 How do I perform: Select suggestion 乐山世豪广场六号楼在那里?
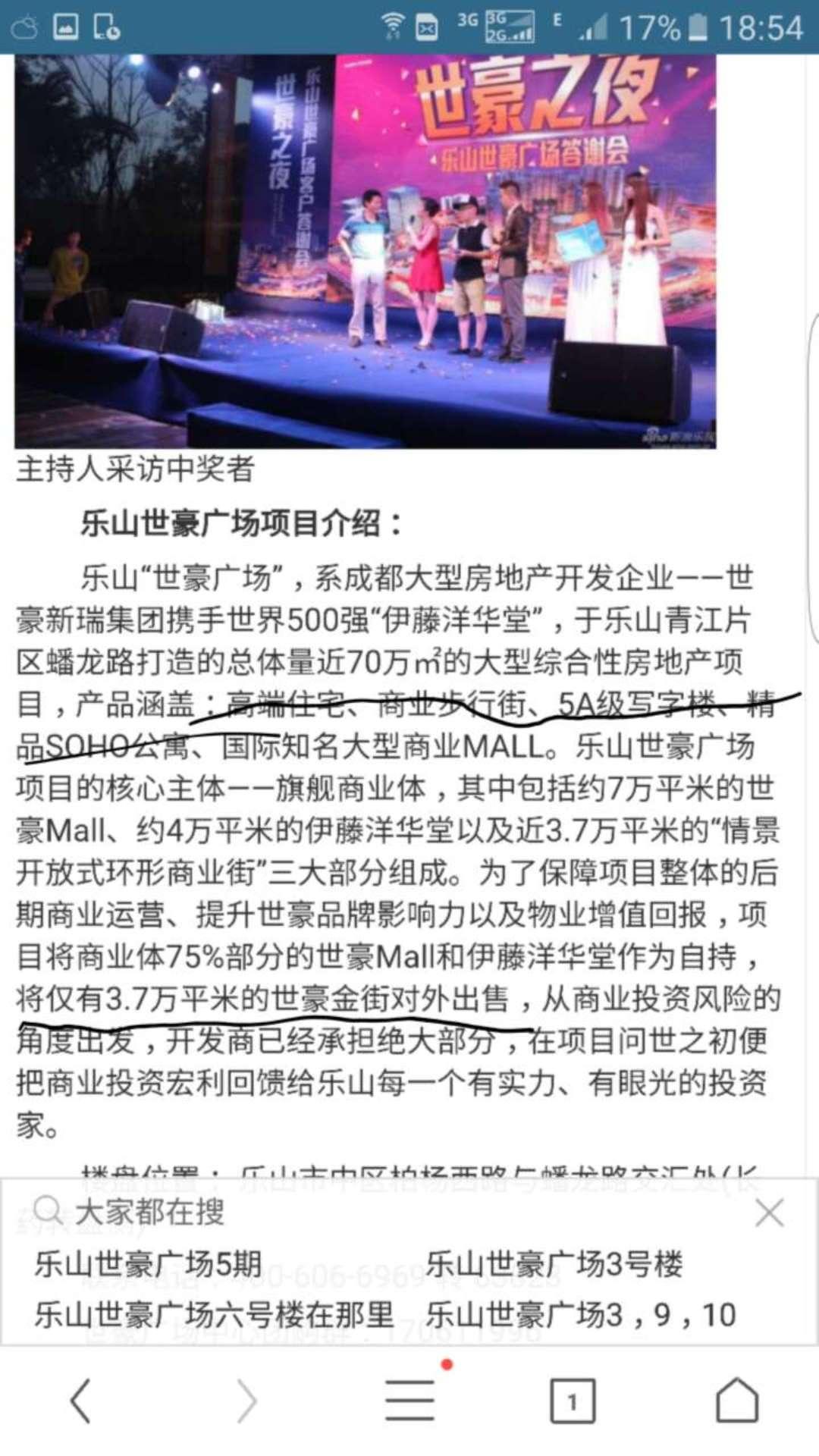pyautogui.click(x=214, y=1315)
